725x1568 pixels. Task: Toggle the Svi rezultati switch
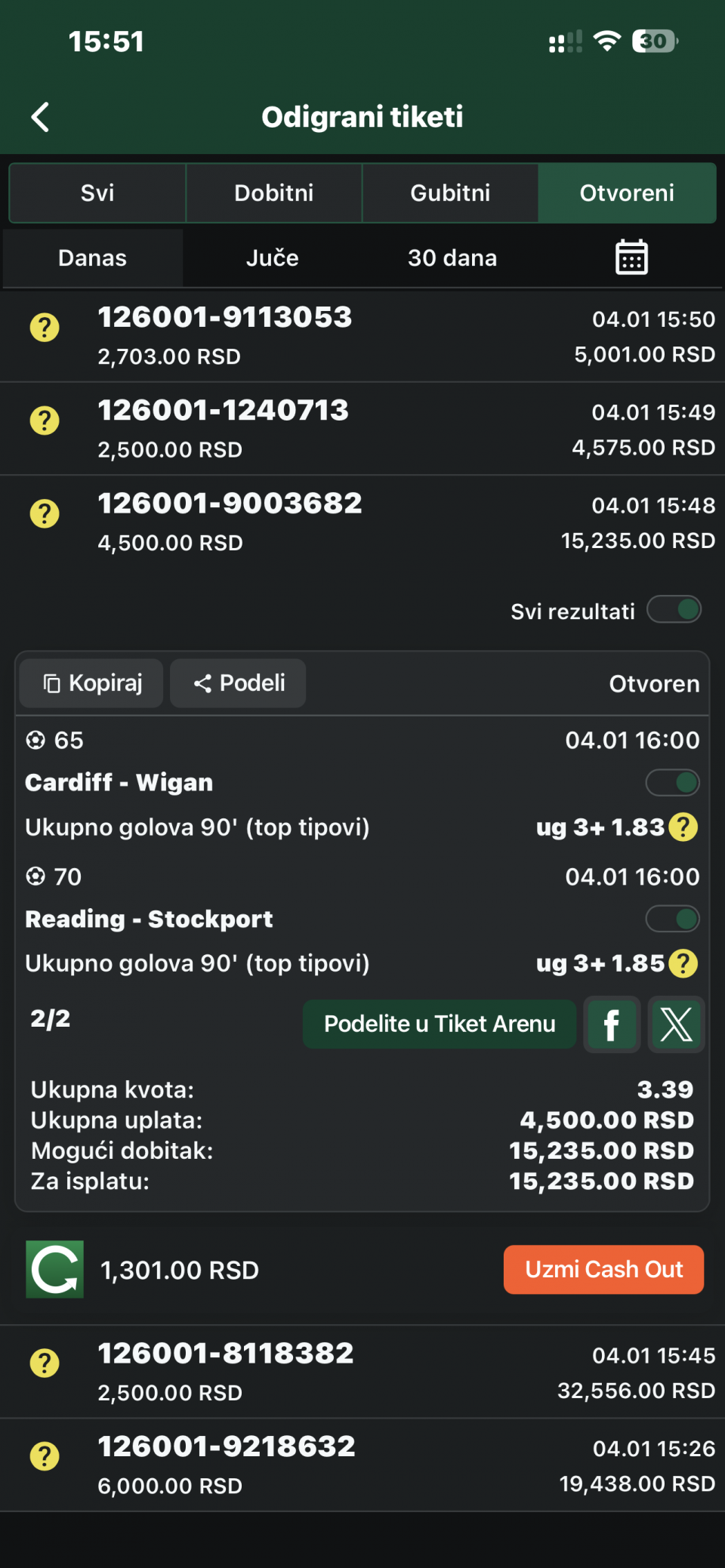[674, 610]
